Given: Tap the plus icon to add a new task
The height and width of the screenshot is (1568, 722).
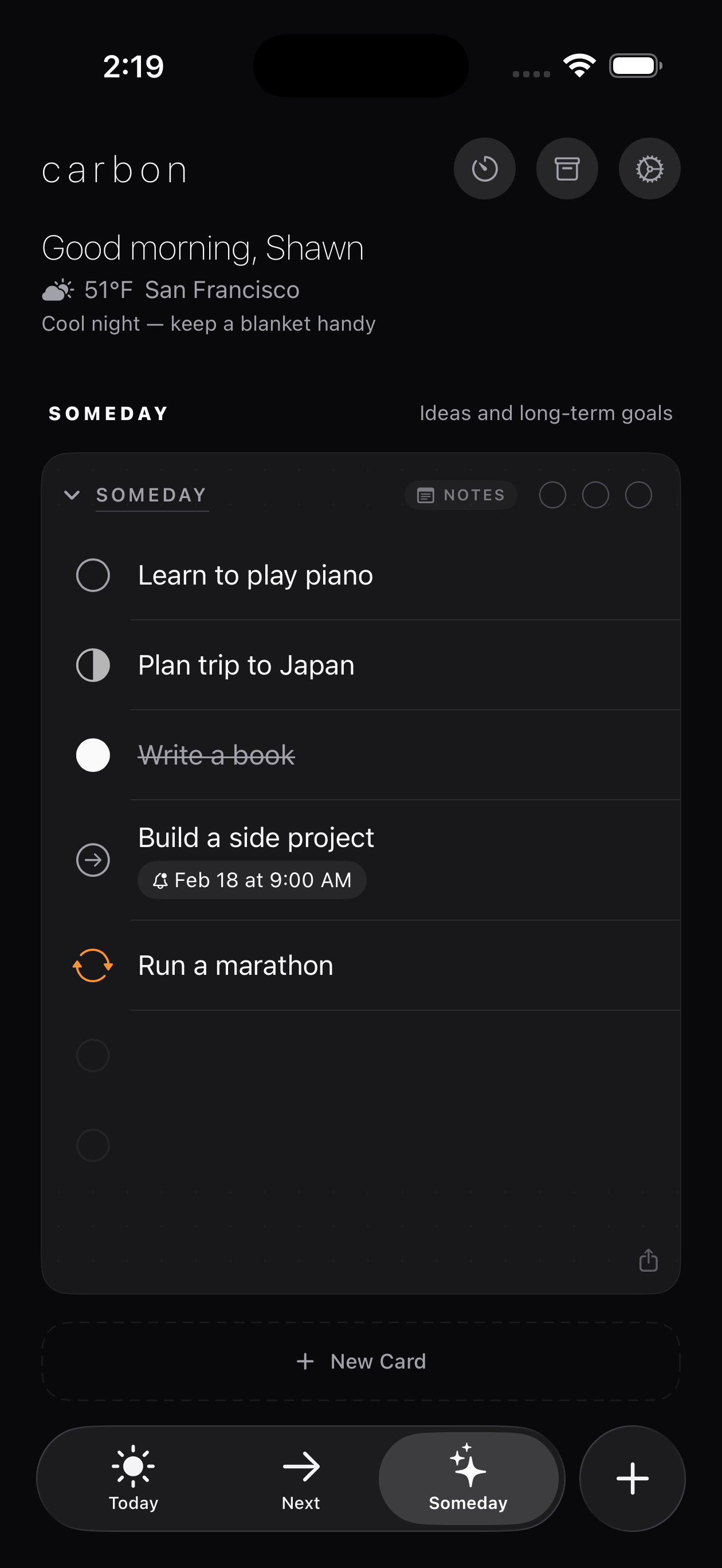Looking at the screenshot, I should click(632, 1479).
